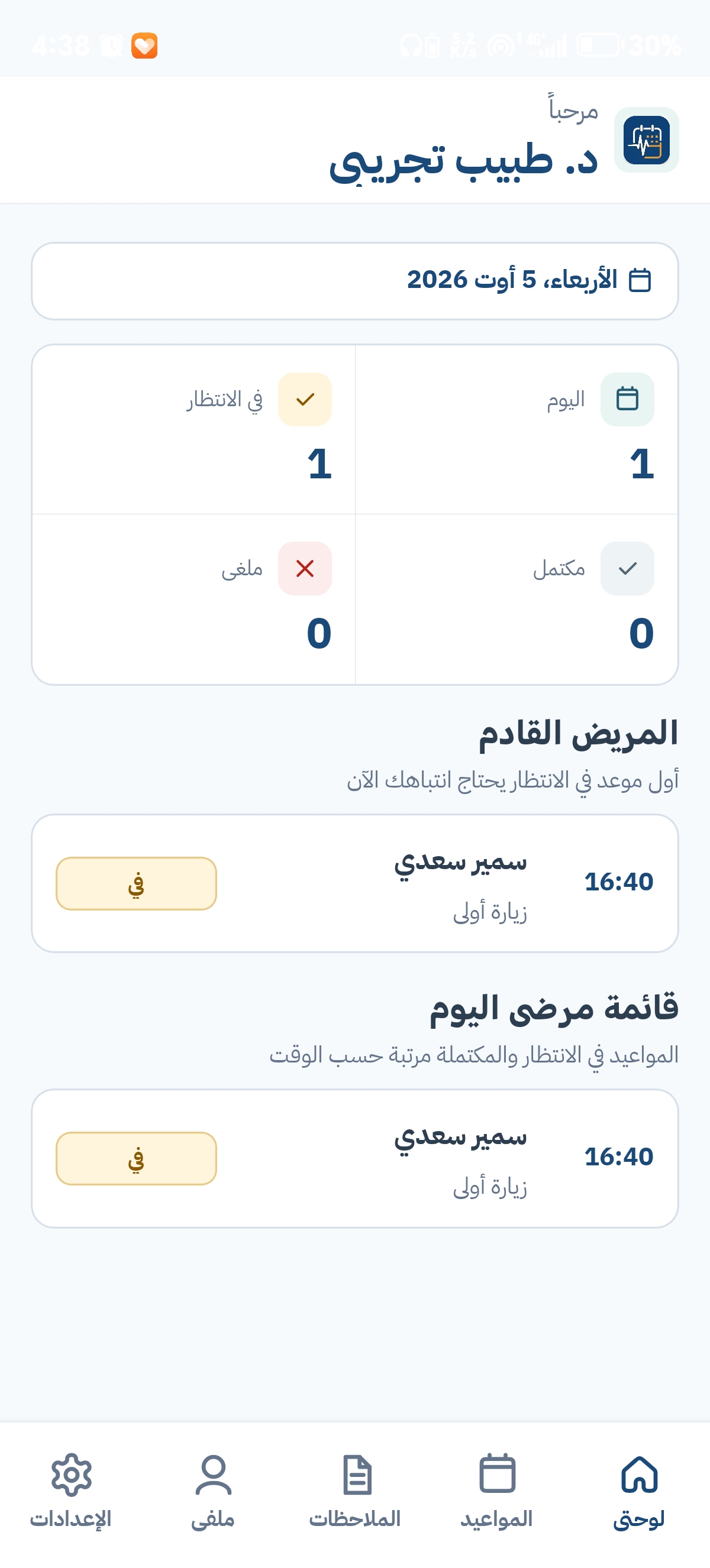Screen dimensions: 710x1568
Task: Open the اليوم appointments stat tile
Action: [x=517, y=430]
